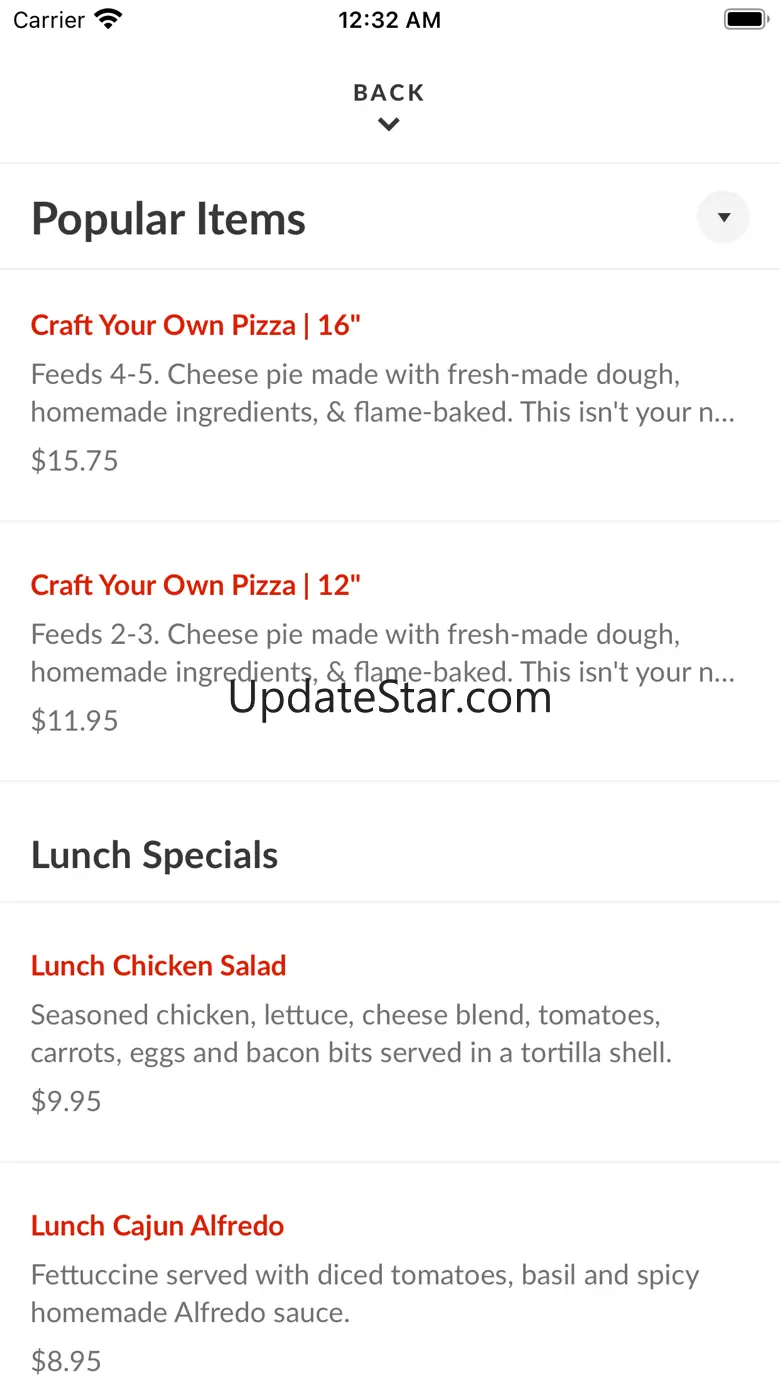Tap the Back button at top
This screenshot has width=780, height=1387.
coord(389,105)
